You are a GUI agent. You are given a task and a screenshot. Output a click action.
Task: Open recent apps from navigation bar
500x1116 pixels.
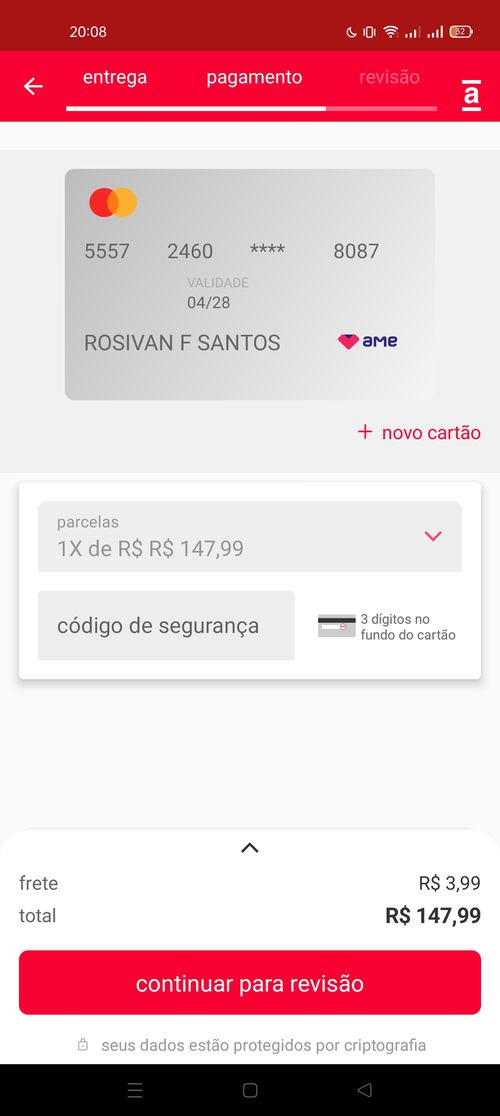click(135, 1090)
